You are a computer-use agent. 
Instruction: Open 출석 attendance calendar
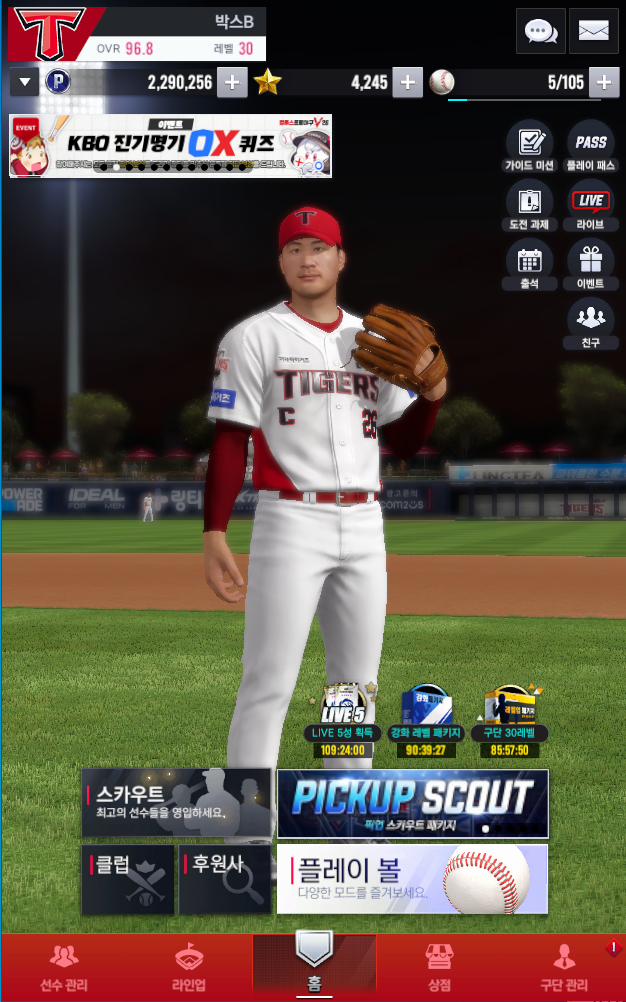point(530,265)
